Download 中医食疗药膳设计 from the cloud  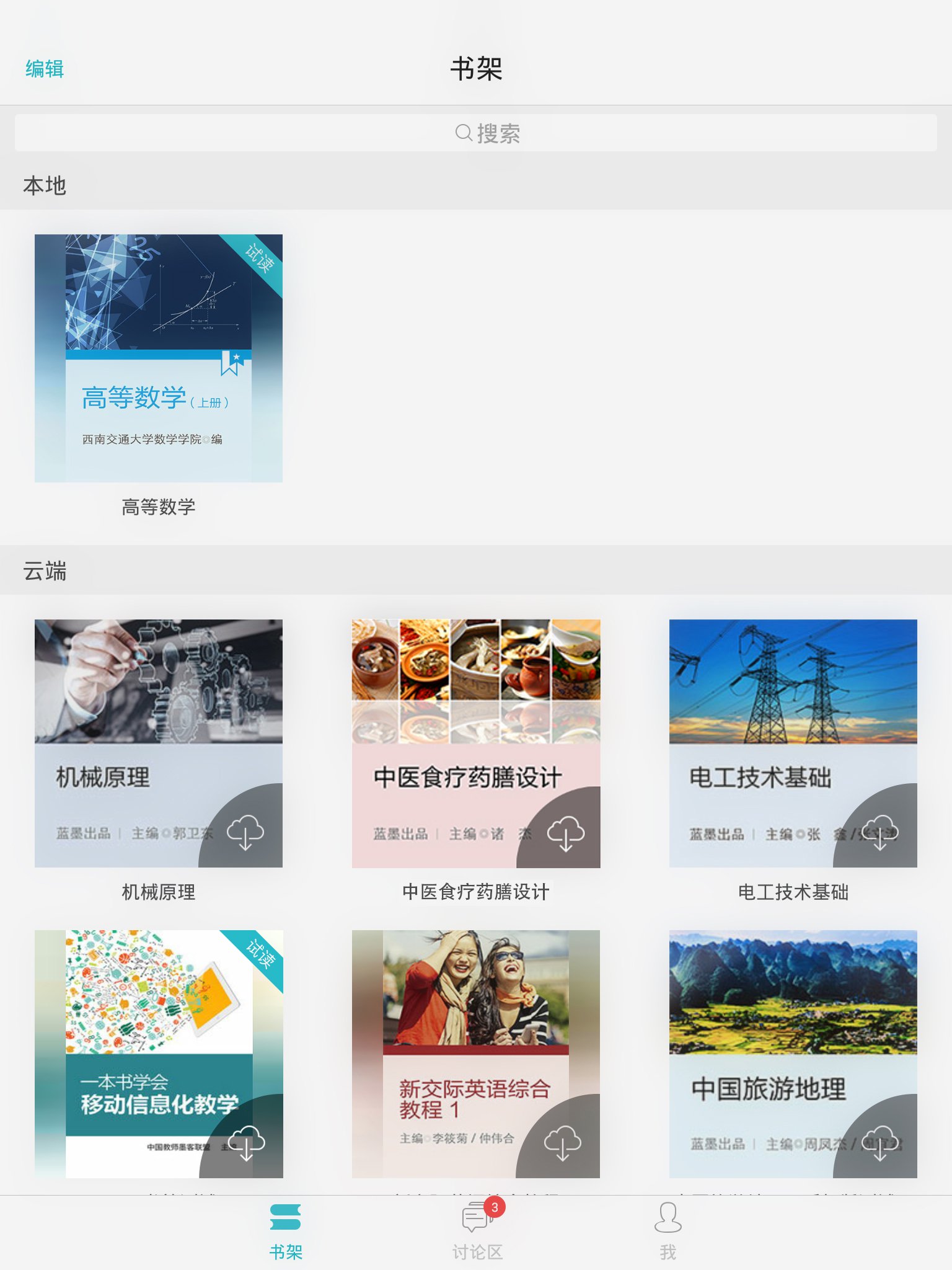565,832
